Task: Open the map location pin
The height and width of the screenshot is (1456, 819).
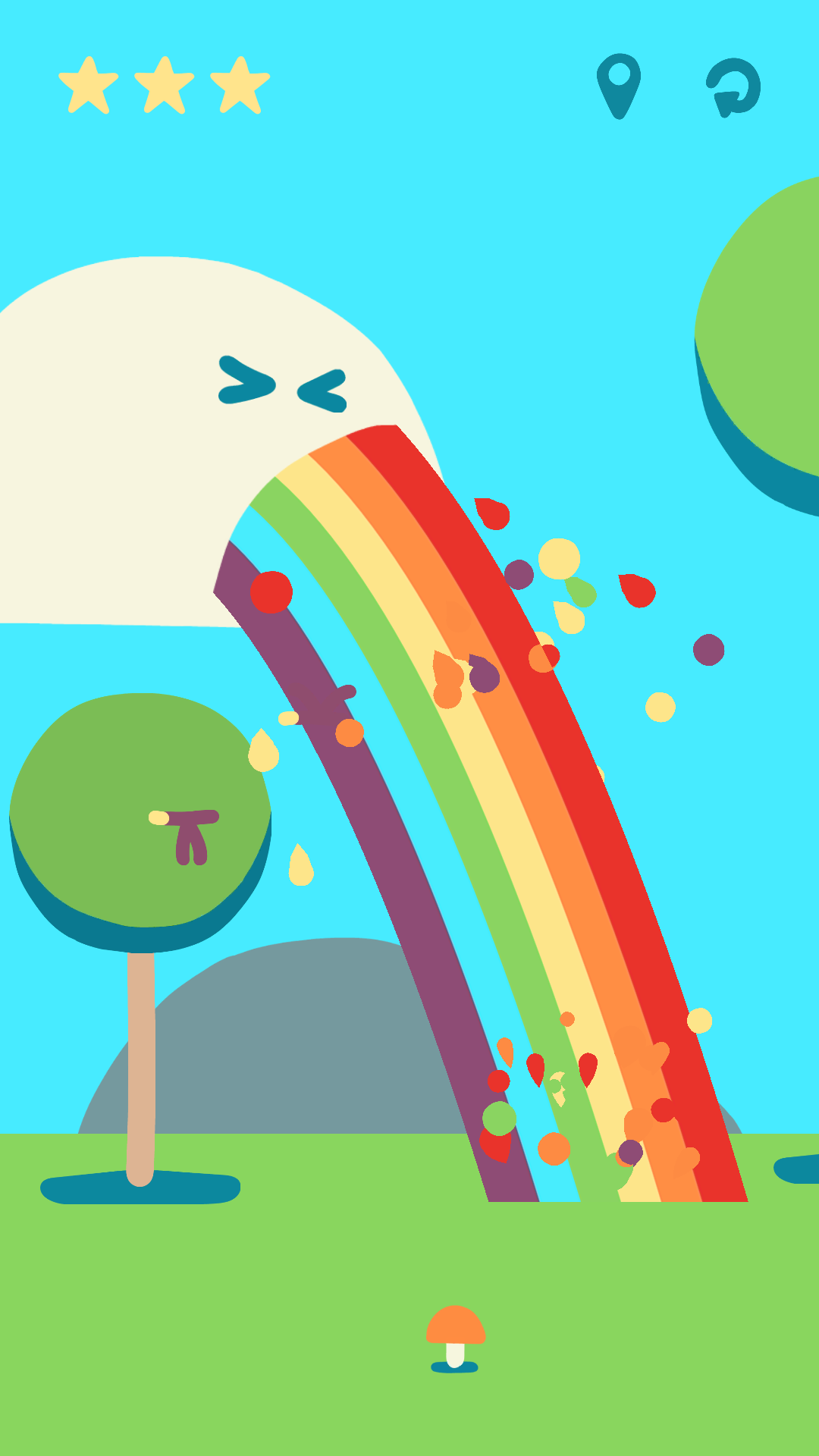Action: (x=619, y=86)
